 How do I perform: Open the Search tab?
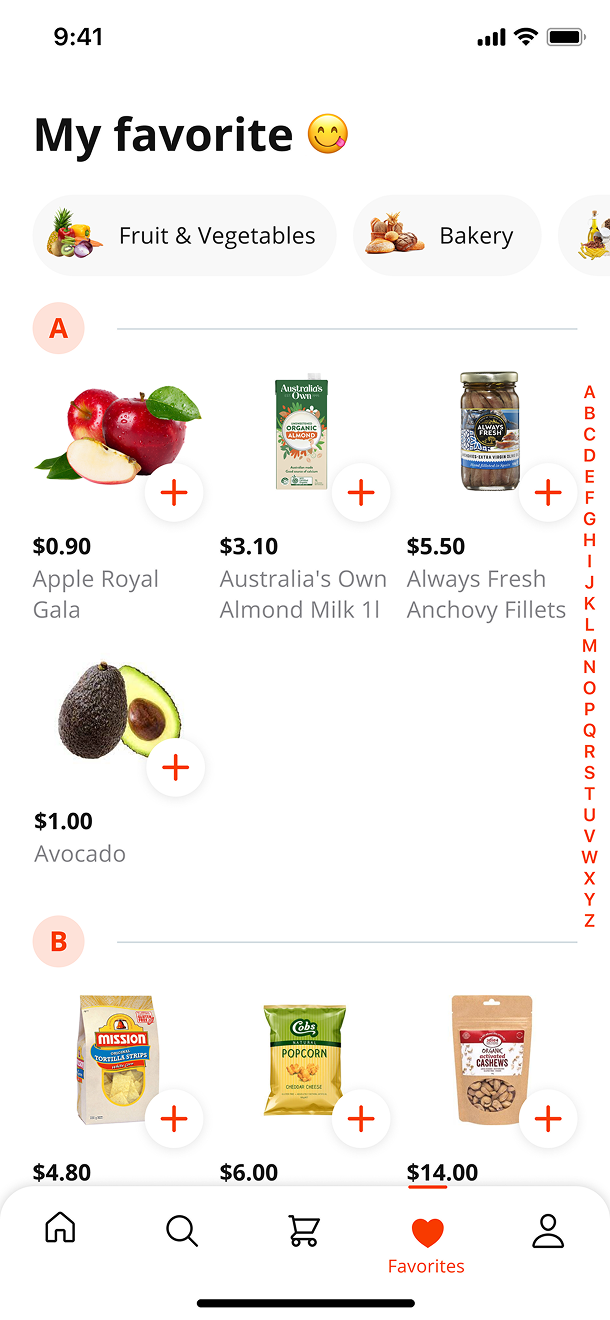point(182,1230)
